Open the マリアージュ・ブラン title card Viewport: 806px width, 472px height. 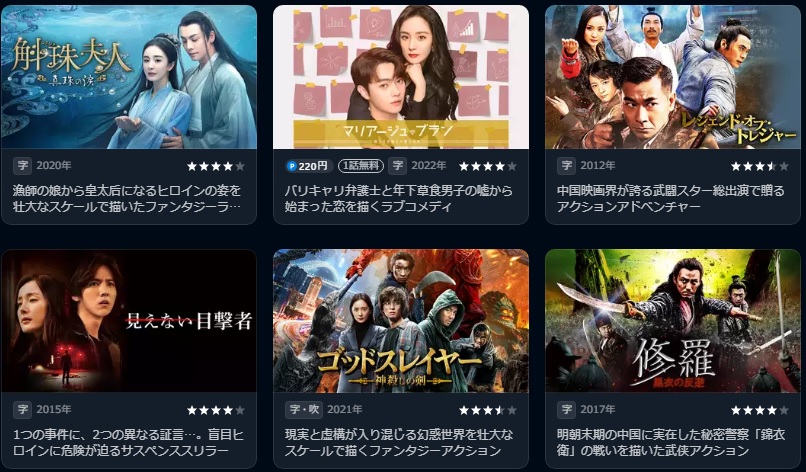click(x=401, y=78)
